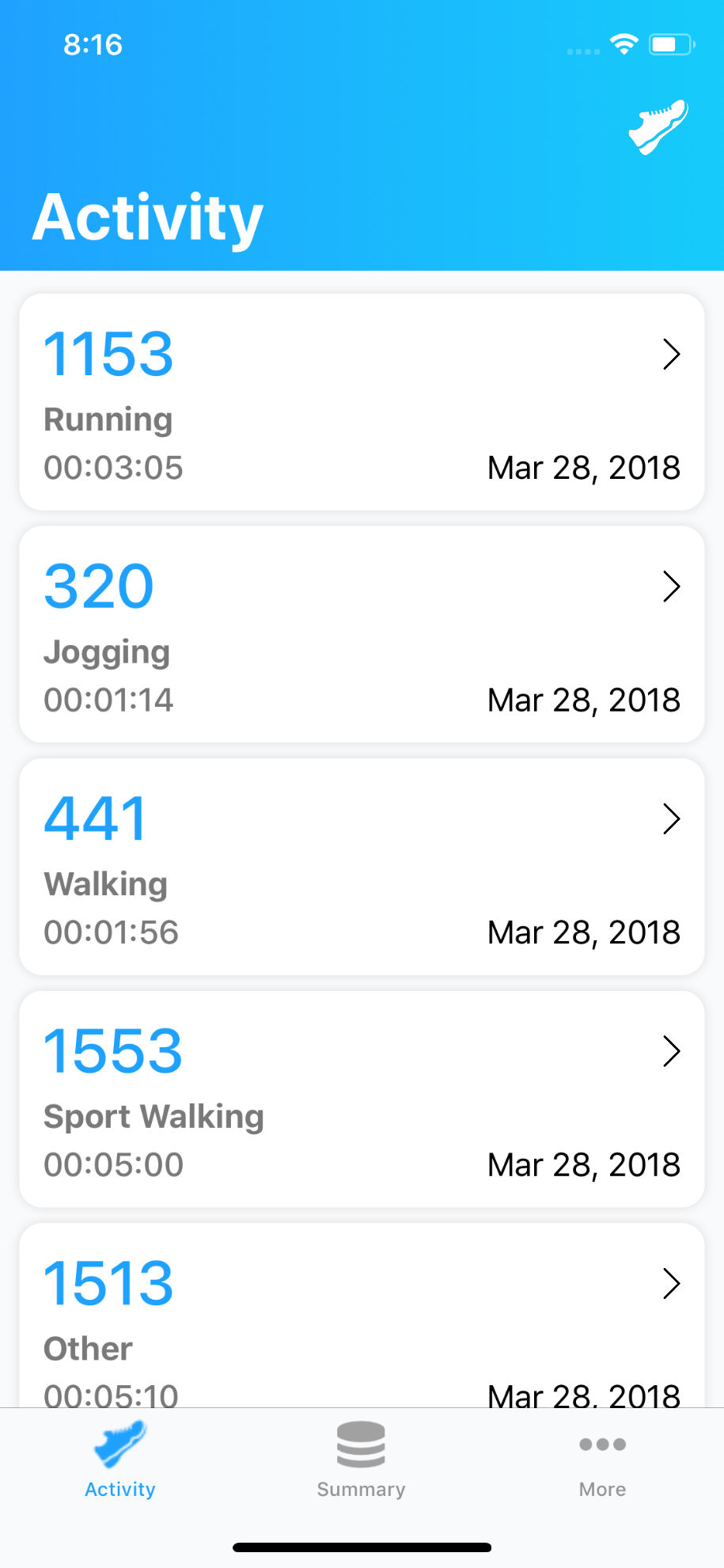Tap the Summary database icon

click(361, 1443)
